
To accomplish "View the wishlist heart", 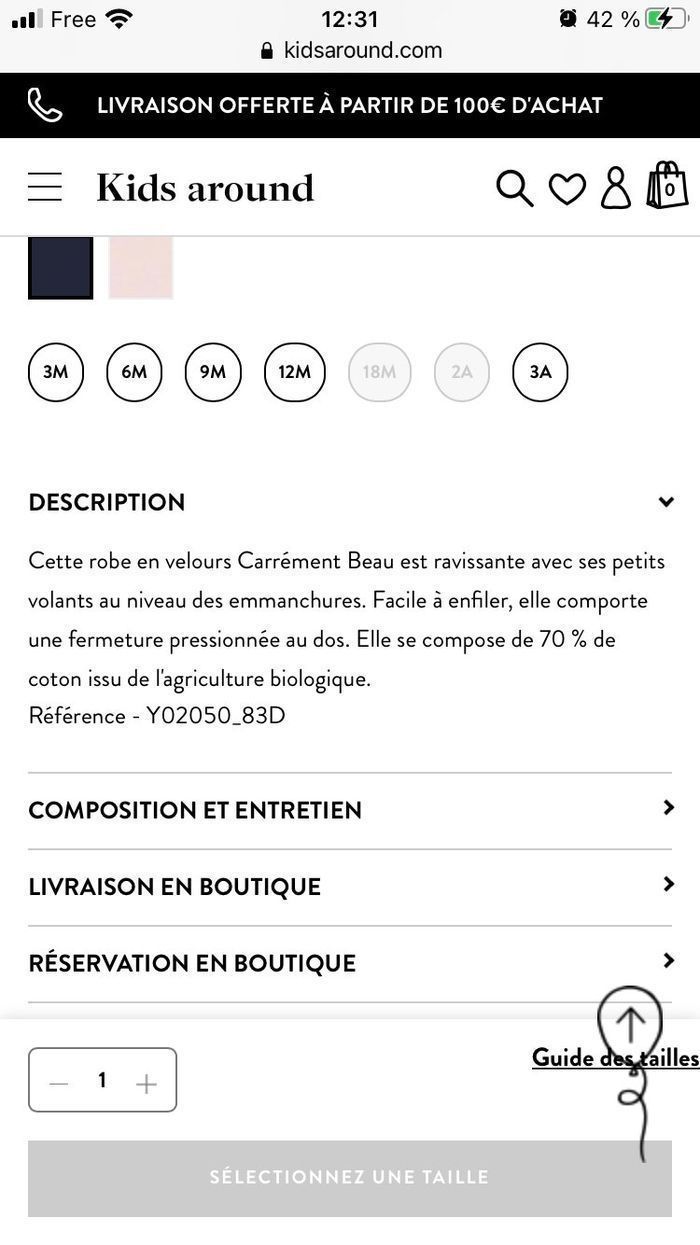I will (567, 189).
